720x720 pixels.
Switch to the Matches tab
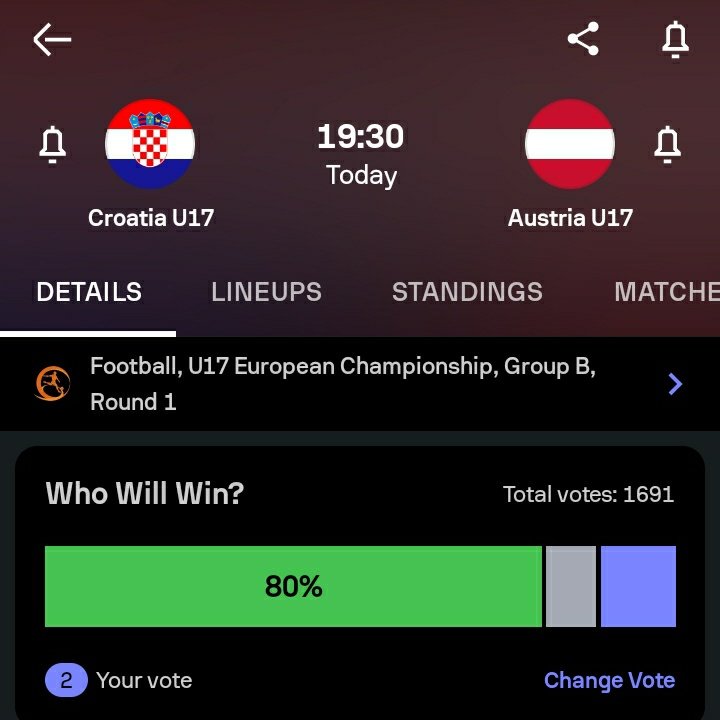click(666, 292)
